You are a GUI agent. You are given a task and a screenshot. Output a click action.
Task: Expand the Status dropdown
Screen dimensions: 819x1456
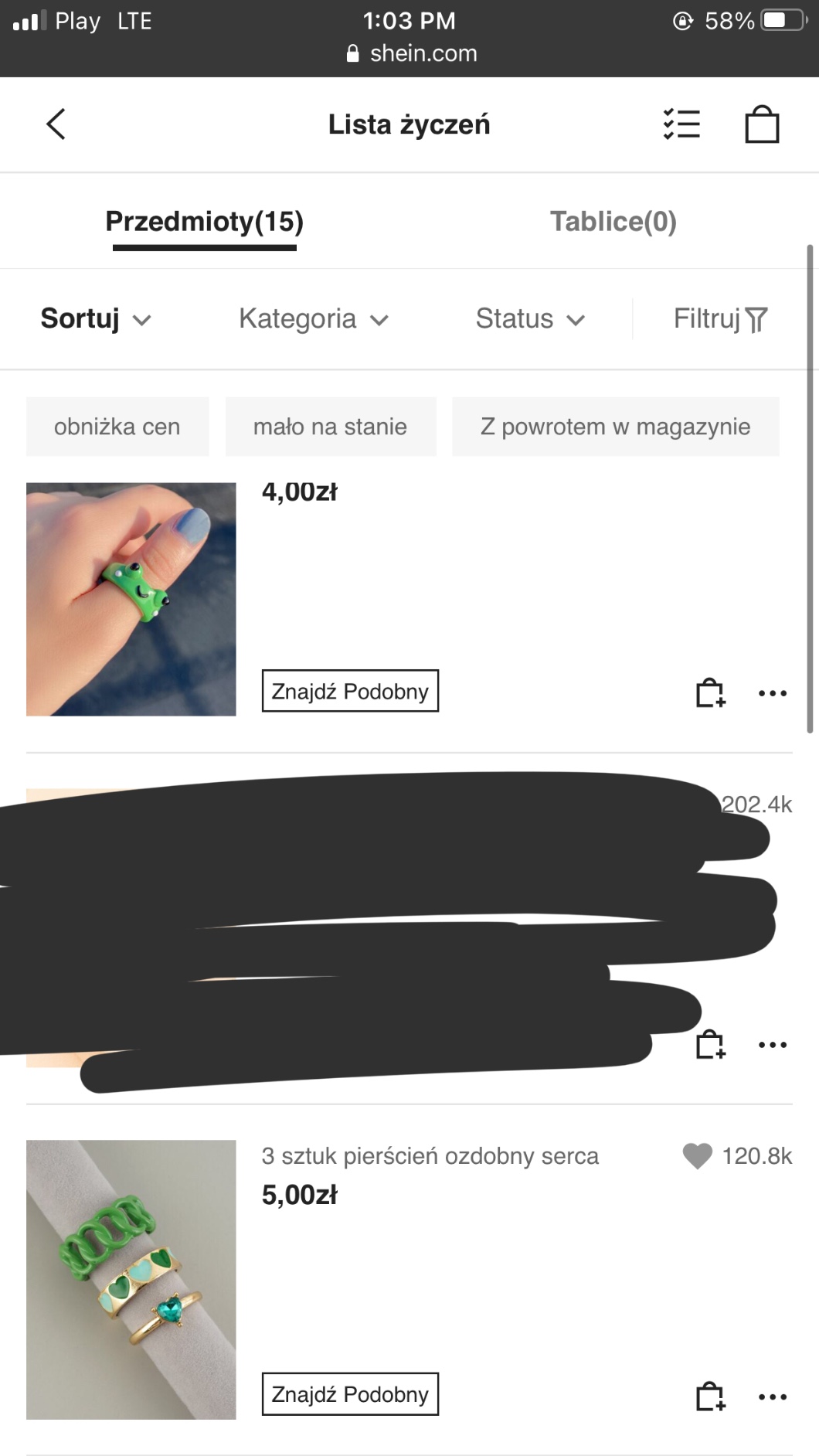tap(530, 318)
